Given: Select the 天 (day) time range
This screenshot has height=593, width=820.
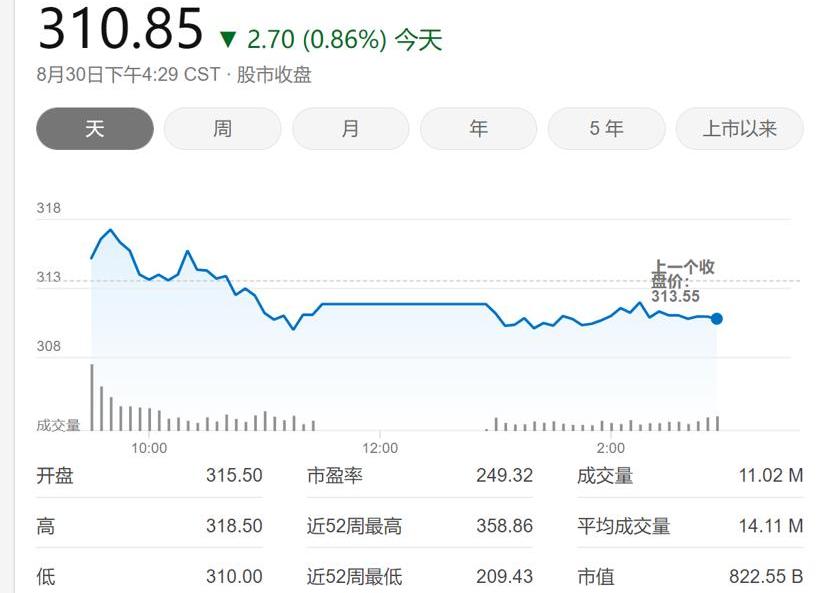Looking at the screenshot, I should 95,129.
